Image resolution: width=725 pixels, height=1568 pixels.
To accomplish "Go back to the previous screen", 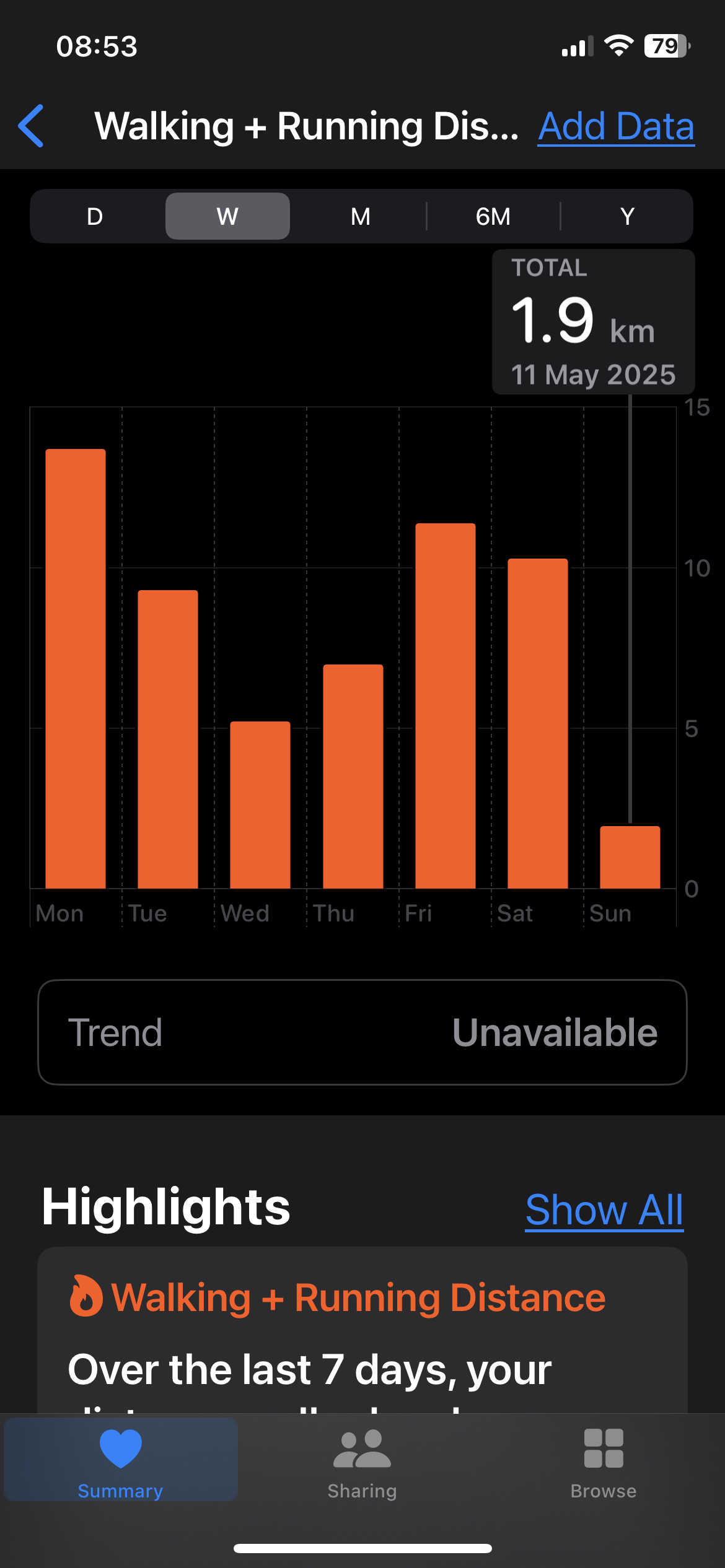I will (31, 126).
